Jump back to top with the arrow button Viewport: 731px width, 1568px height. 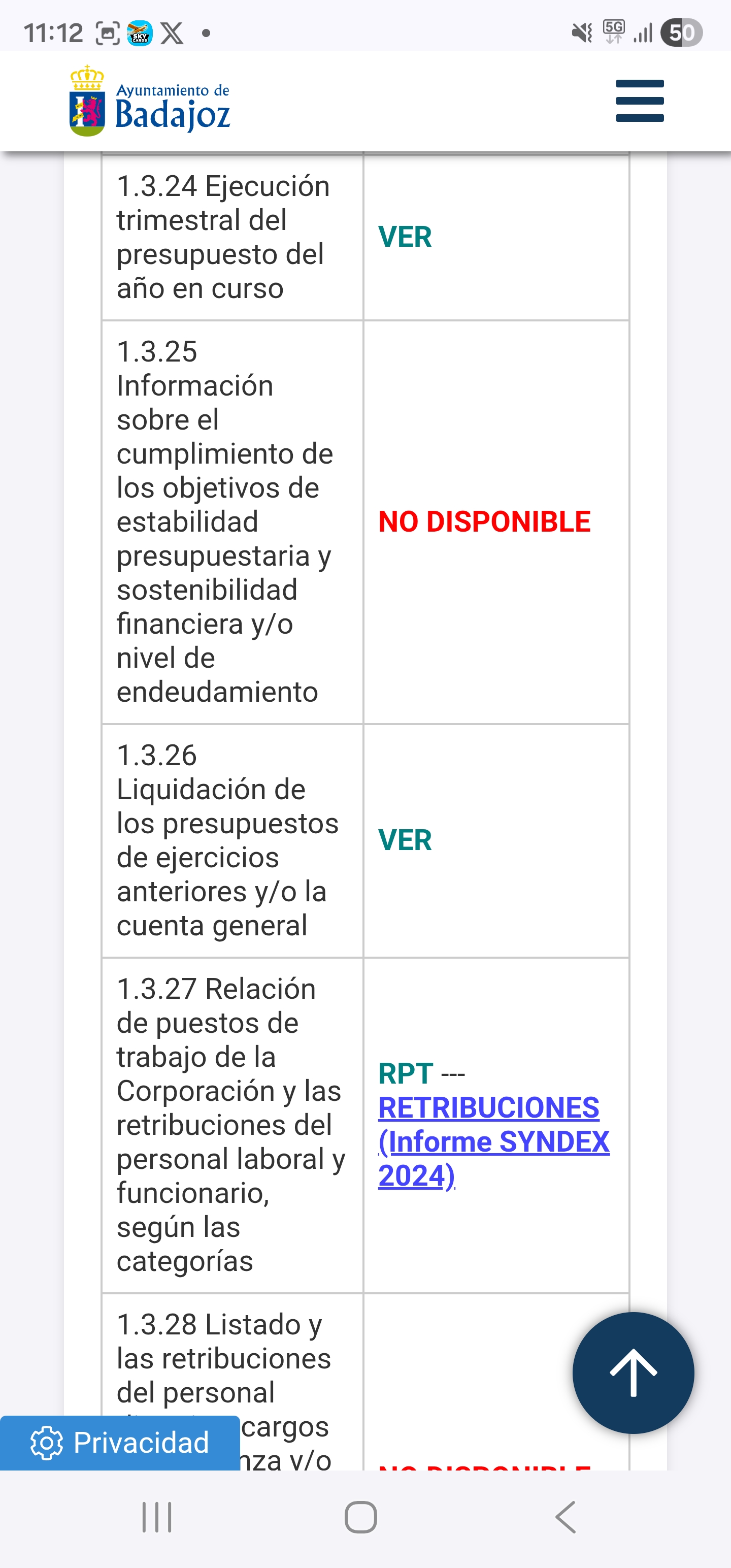click(x=633, y=1372)
